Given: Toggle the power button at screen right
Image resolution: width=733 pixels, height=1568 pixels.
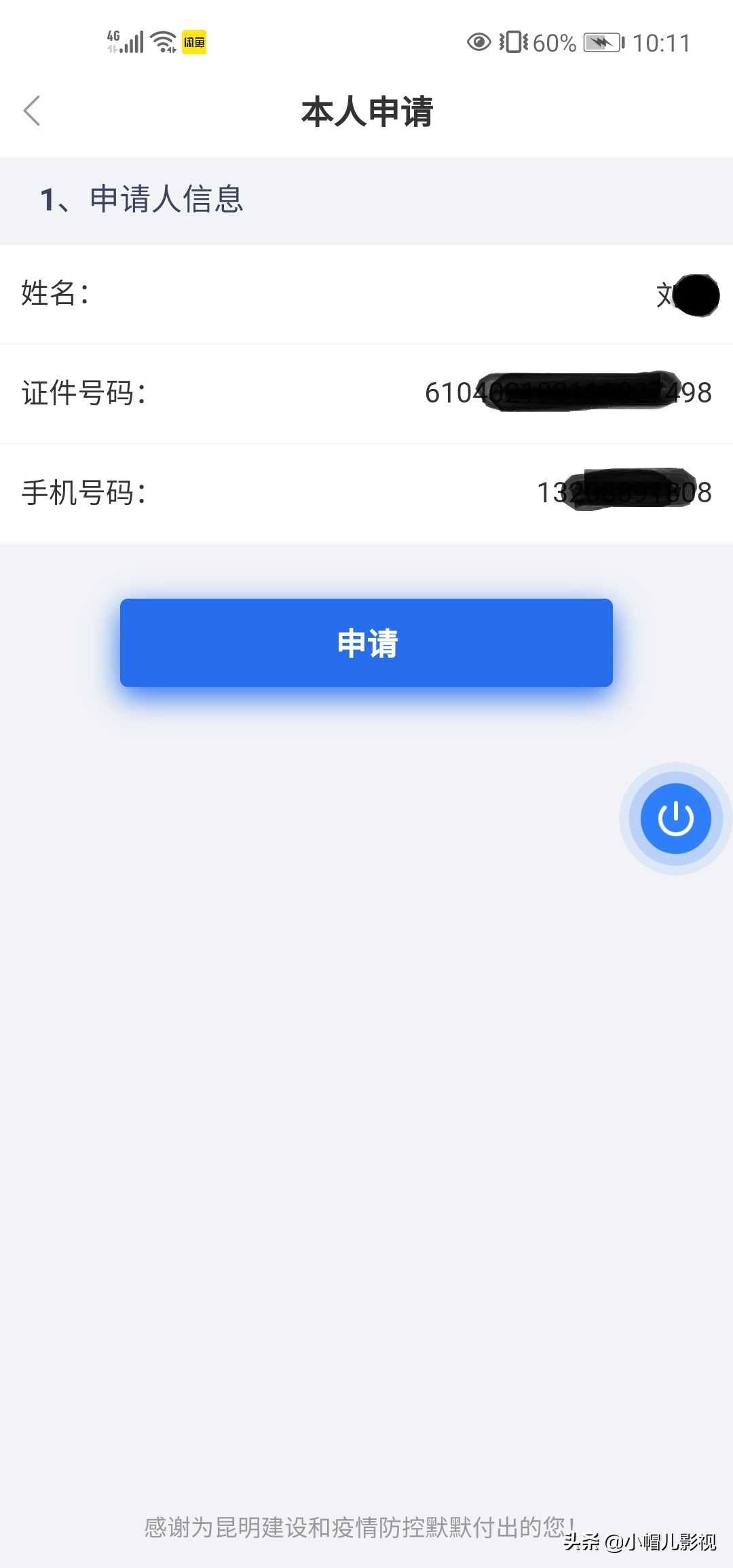Looking at the screenshot, I should coord(675,819).
